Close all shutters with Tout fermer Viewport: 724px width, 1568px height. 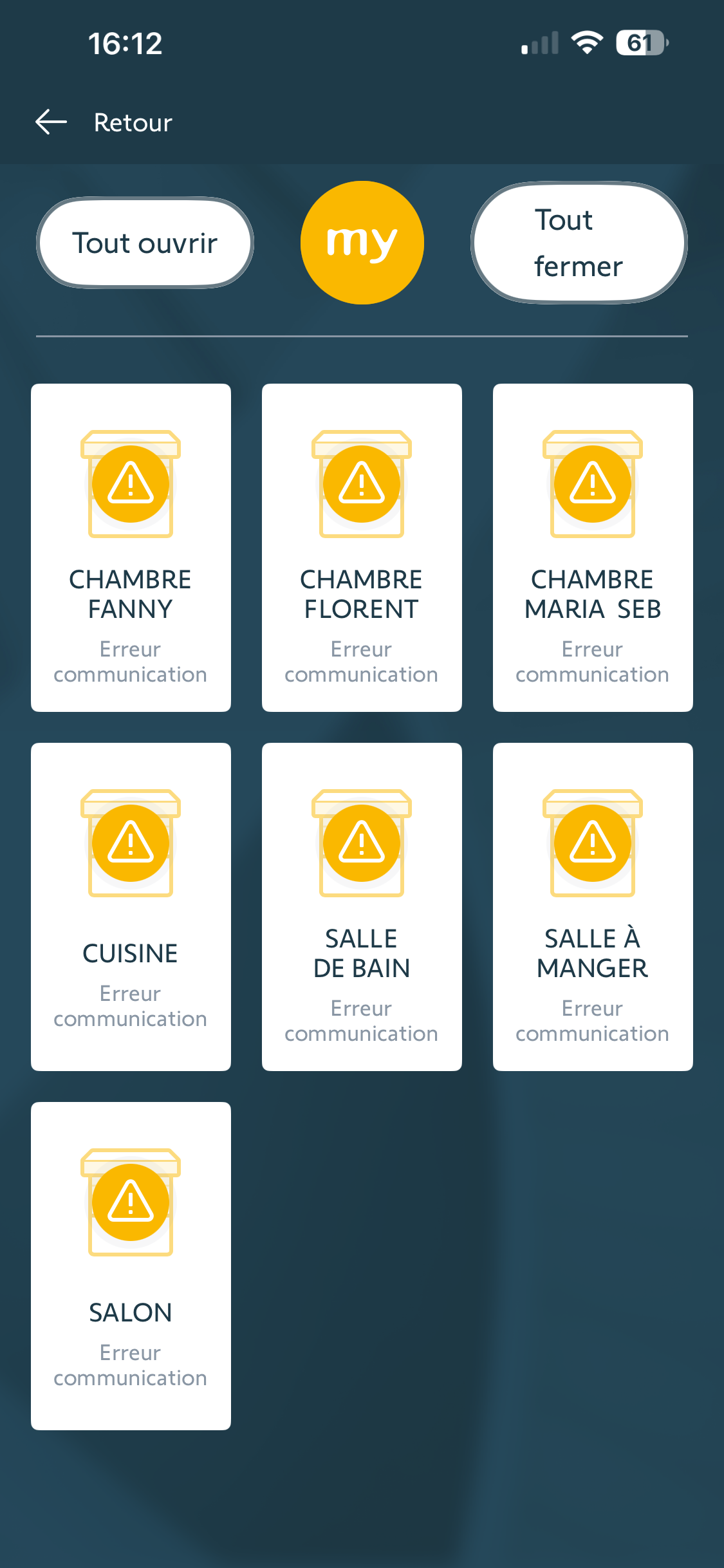[579, 243]
